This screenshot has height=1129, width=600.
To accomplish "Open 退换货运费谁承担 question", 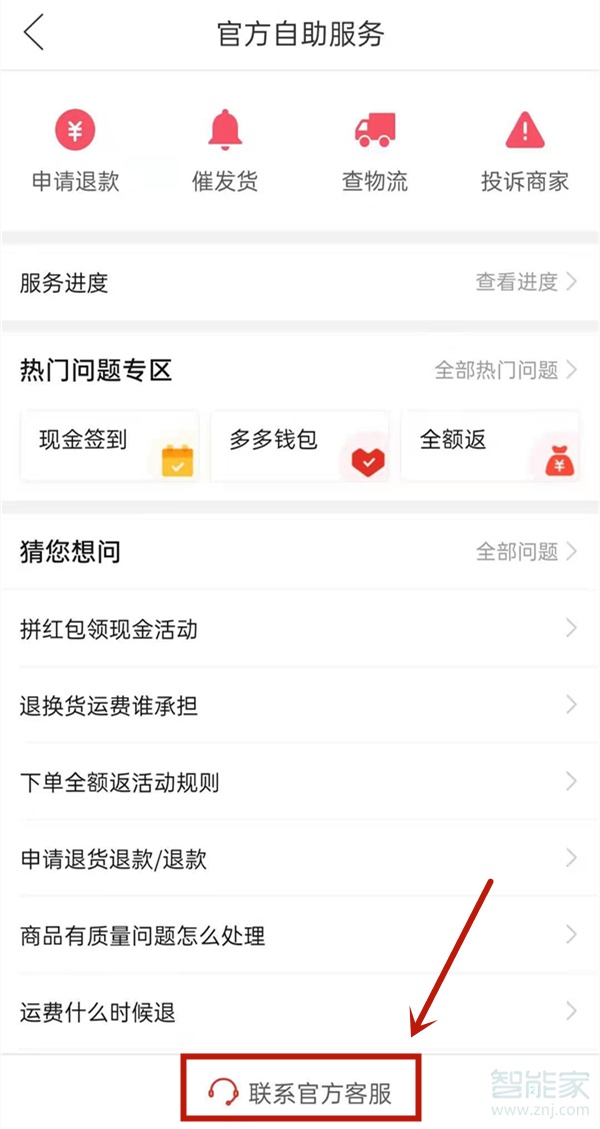I will click(300, 706).
